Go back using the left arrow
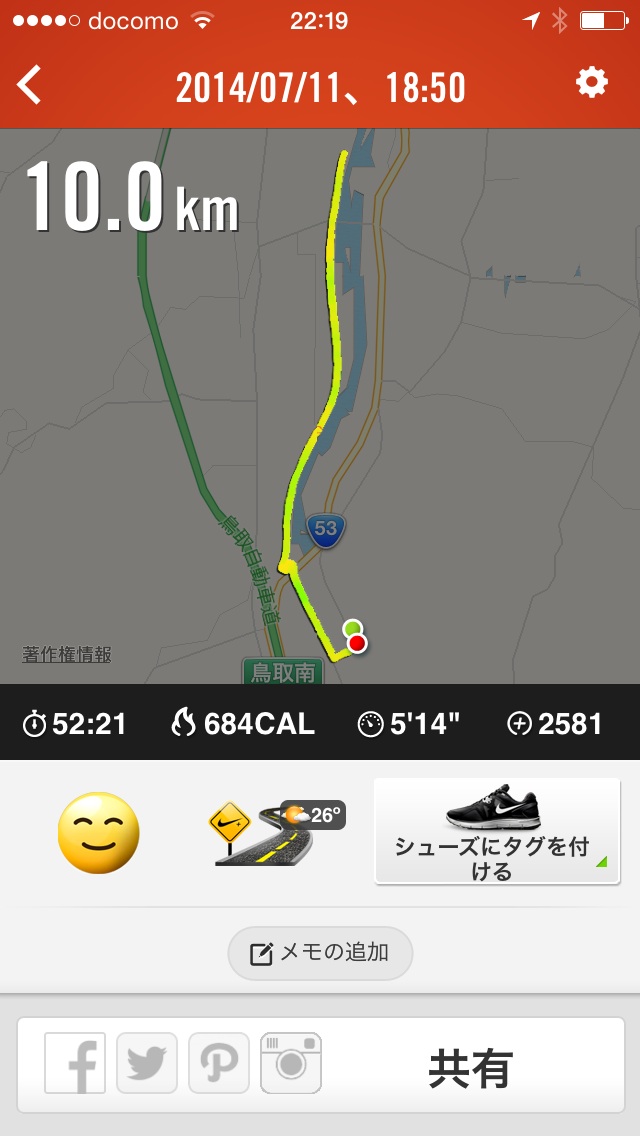This screenshot has height=1136, width=640. tap(30, 86)
